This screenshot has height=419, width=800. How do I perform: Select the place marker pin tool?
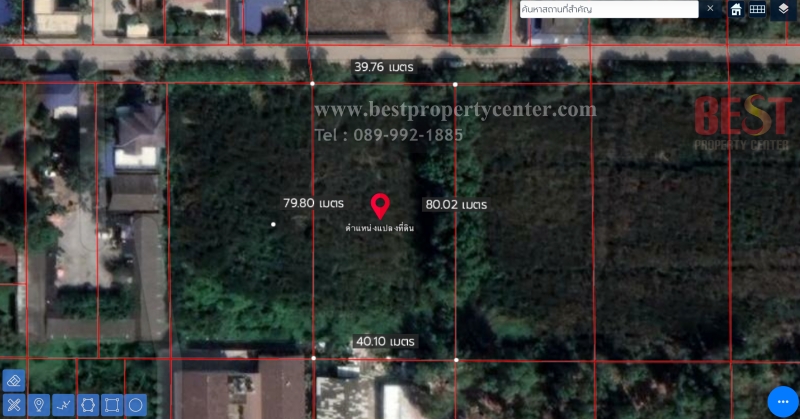pyautogui.click(x=38, y=405)
